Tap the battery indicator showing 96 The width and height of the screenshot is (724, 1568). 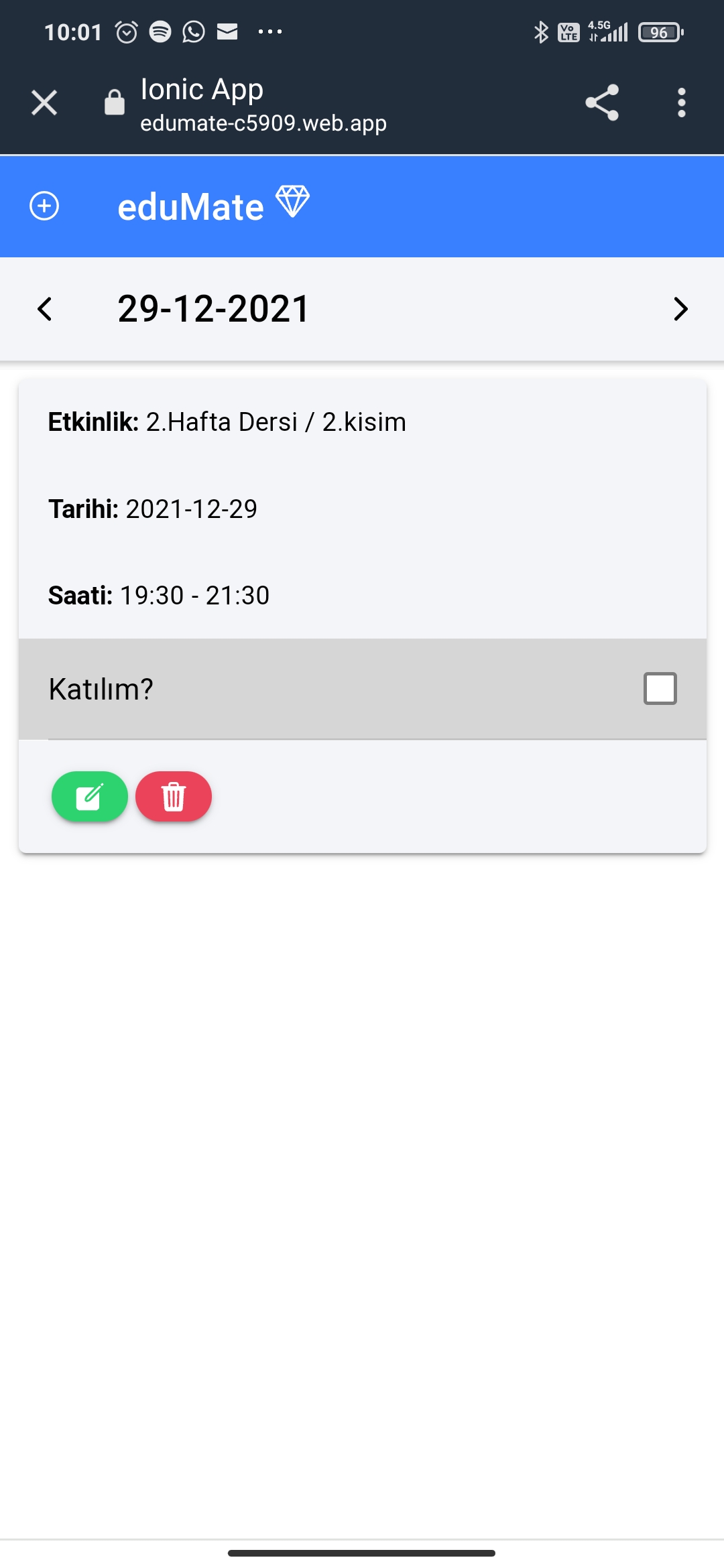pyautogui.click(x=660, y=31)
